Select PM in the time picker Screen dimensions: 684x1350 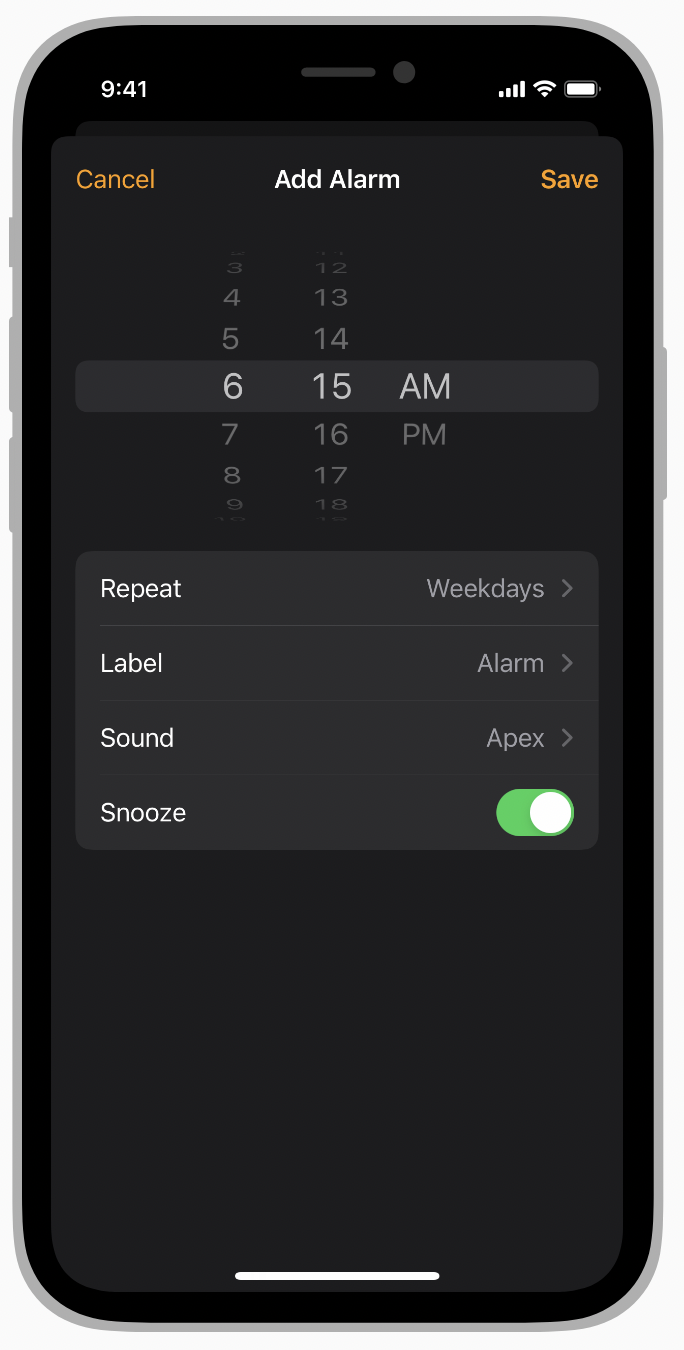click(x=424, y=435)
